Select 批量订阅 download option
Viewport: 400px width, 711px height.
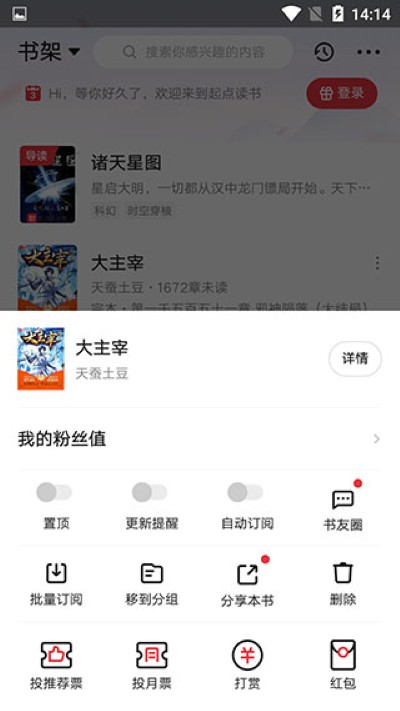click(x=56, y=573)
